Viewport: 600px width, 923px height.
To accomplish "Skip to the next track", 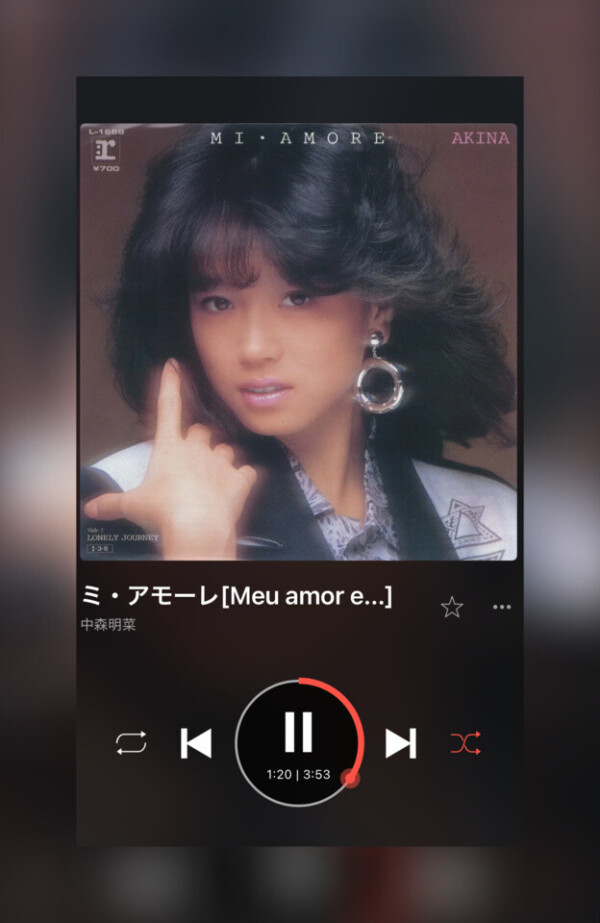I will (x=401, y=743).
